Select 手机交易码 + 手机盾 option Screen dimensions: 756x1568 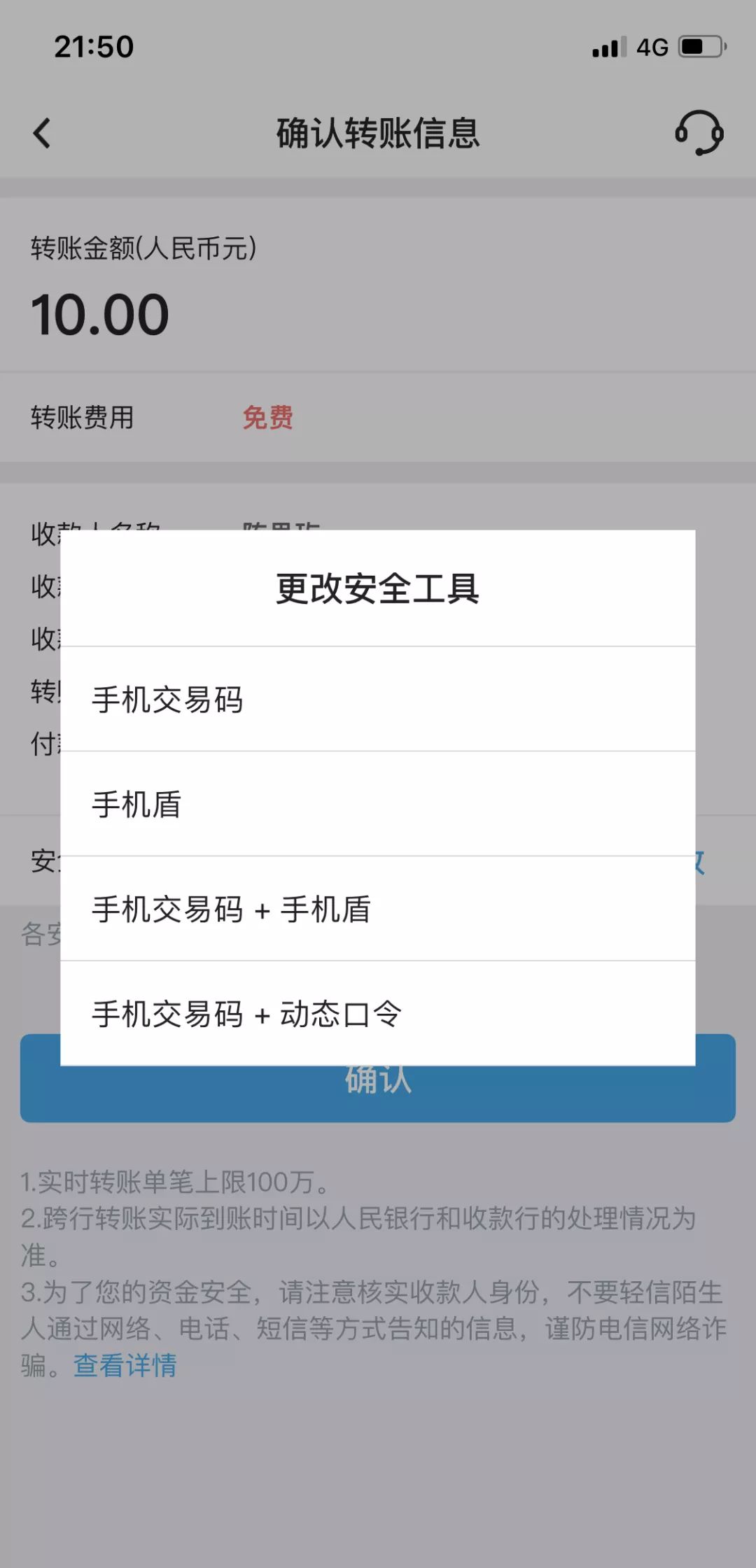(378, 909)
